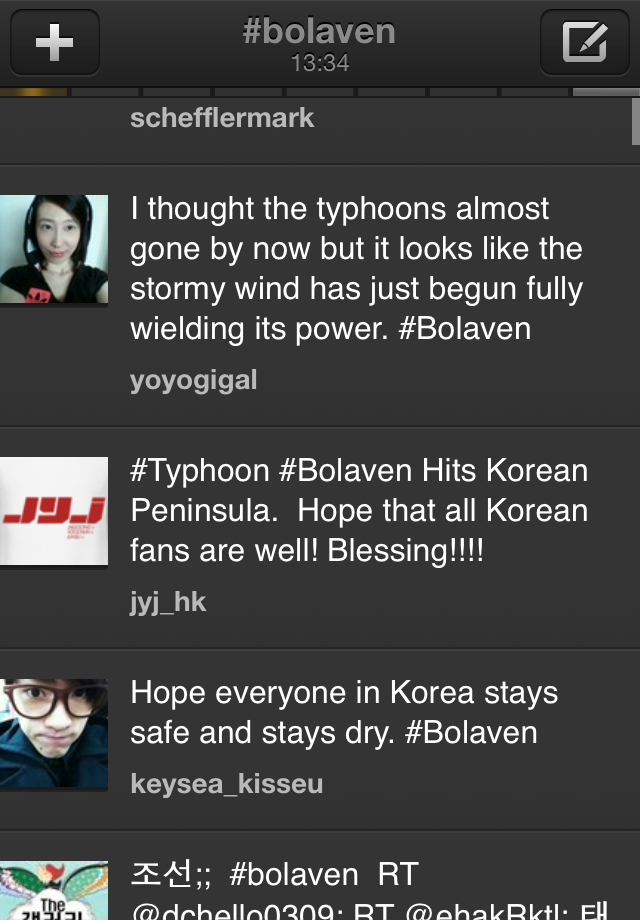640x920 pixels.
Task: View jyj_hk's JYJ avatar
Action: click(x=53, y=511)
